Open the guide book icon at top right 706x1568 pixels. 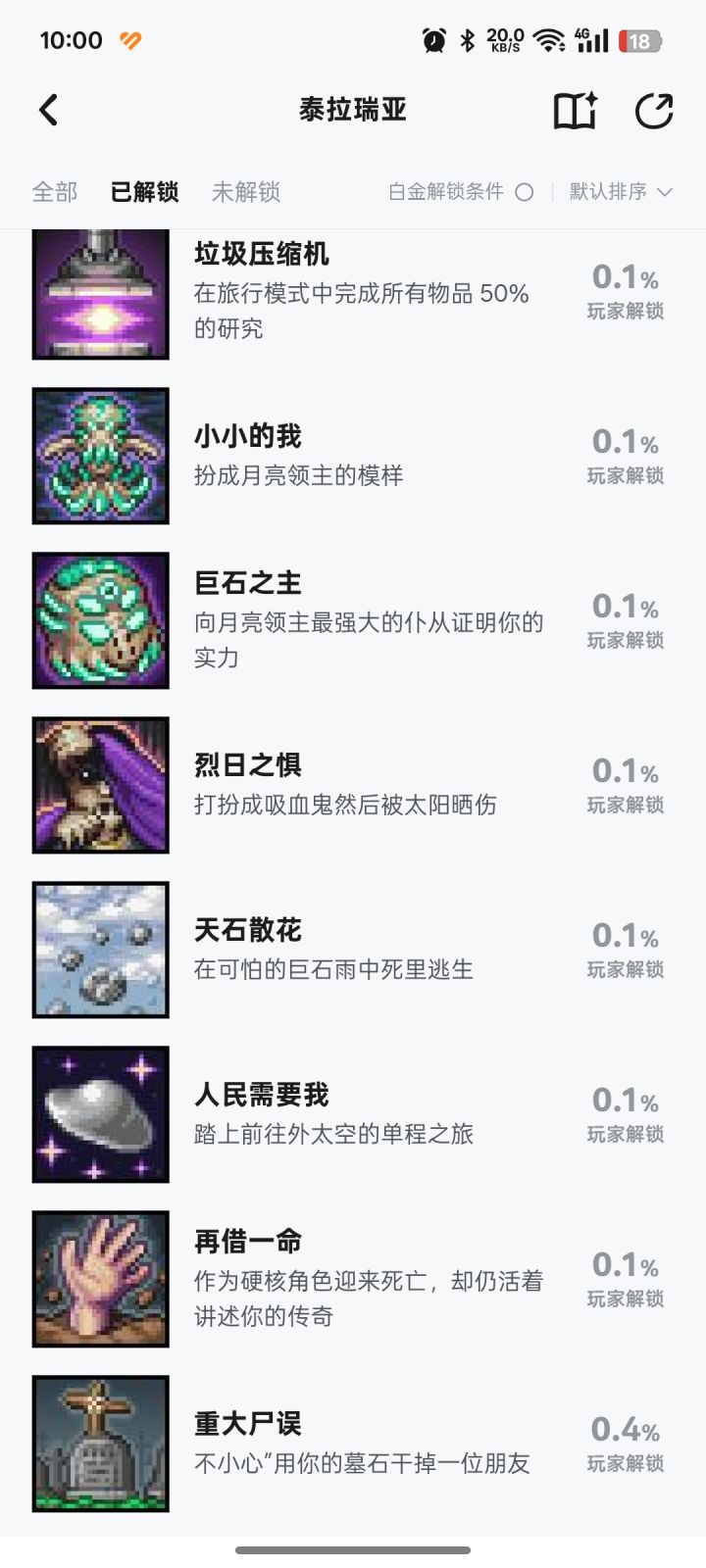coord(576,111)
